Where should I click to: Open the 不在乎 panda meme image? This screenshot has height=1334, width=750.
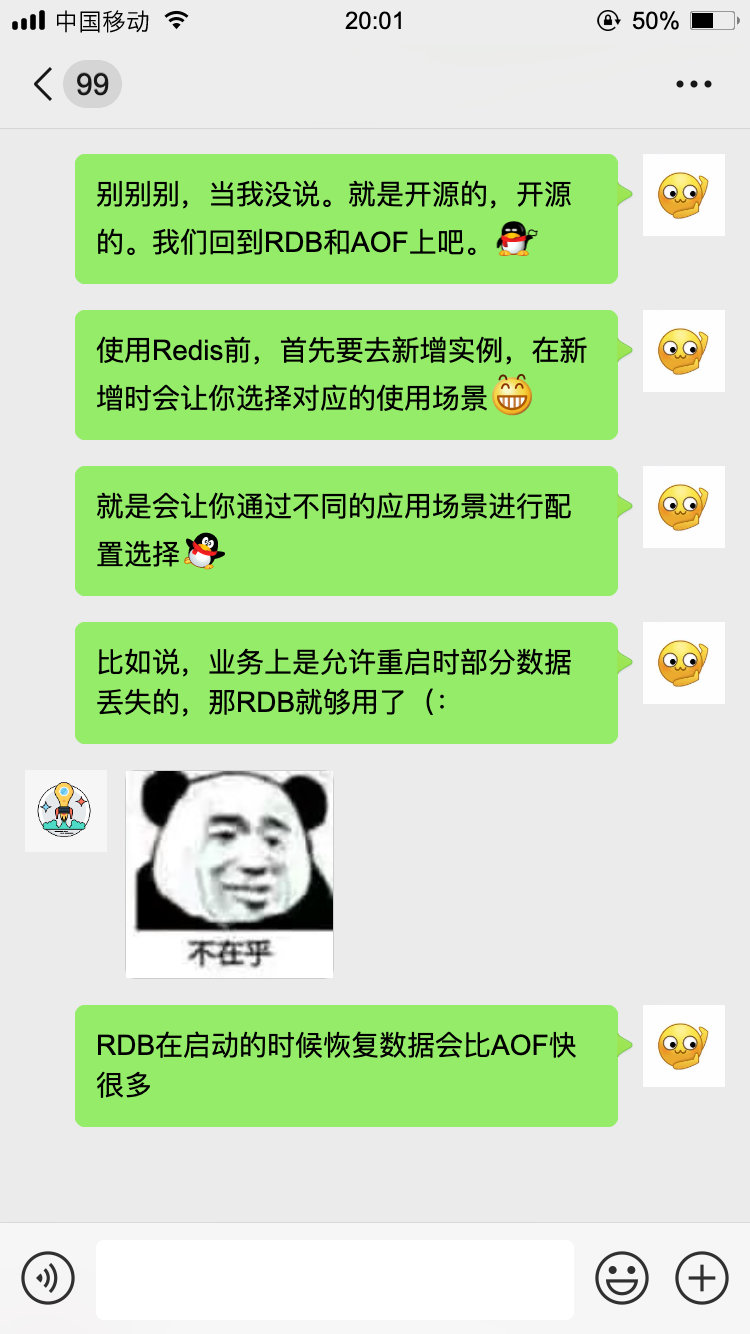pyautogui.click(x=229, y=873)
